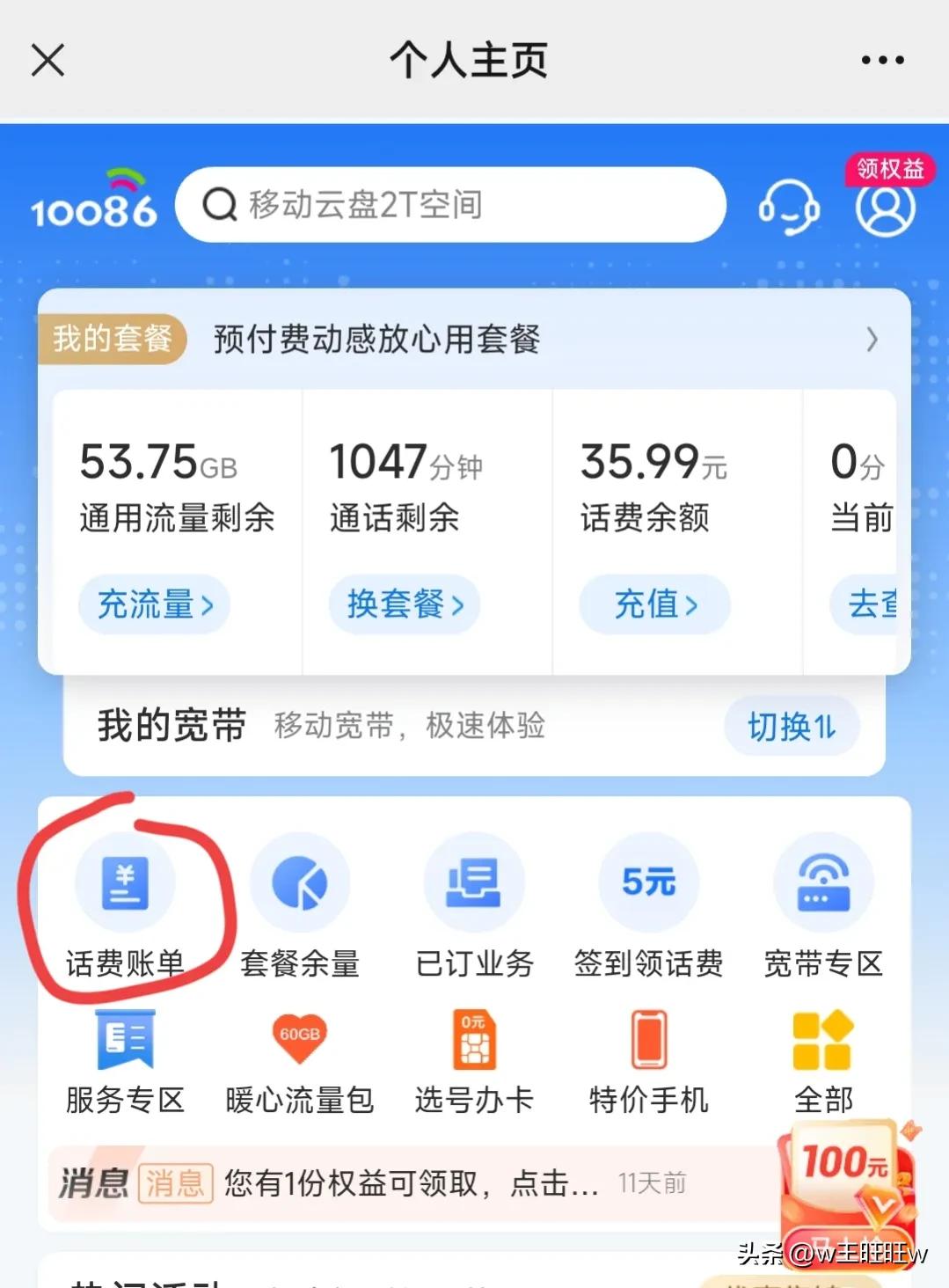Tap the 选号办卡 SIM card icon
This screenshot has width=949, height=1288.
(474, 1040)
